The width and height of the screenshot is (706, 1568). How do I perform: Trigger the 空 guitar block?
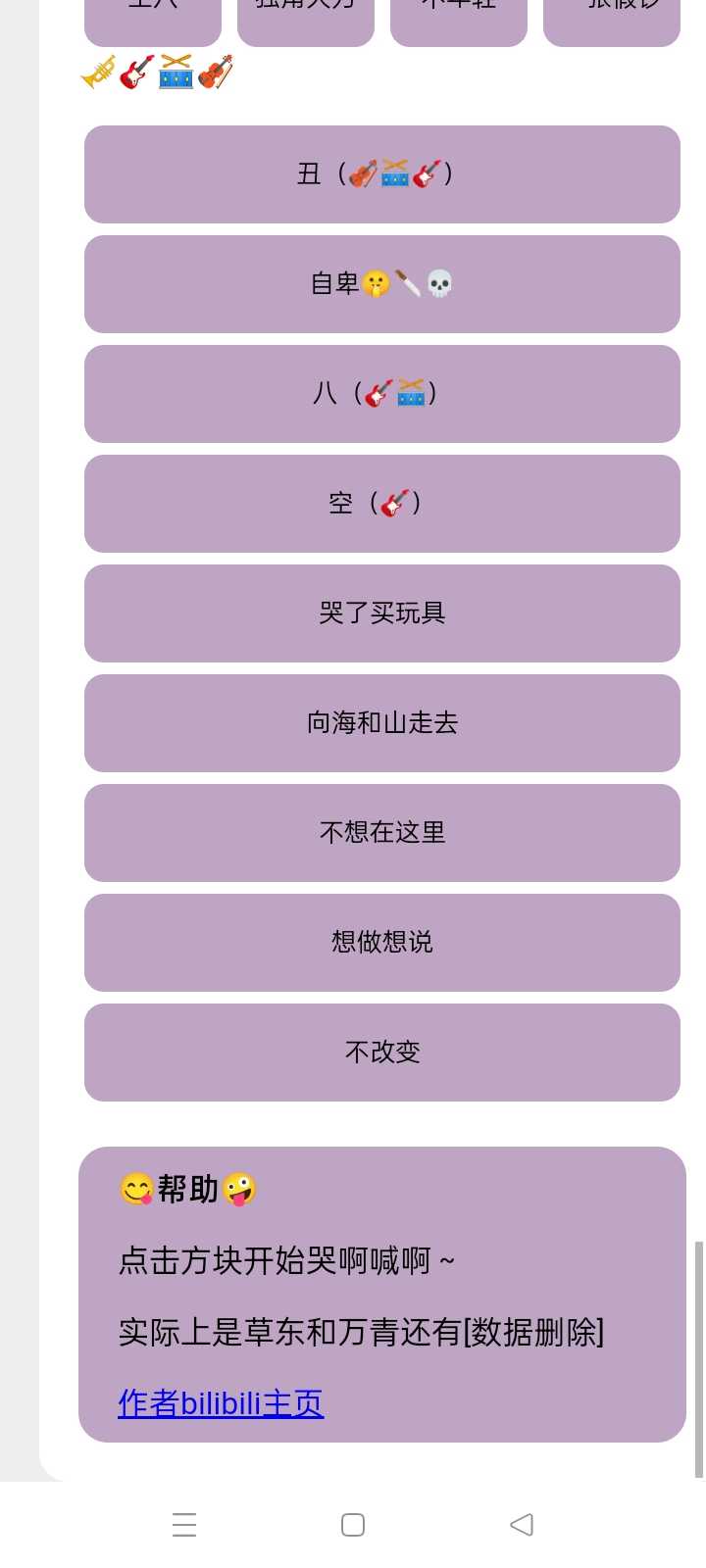(382, 504)
